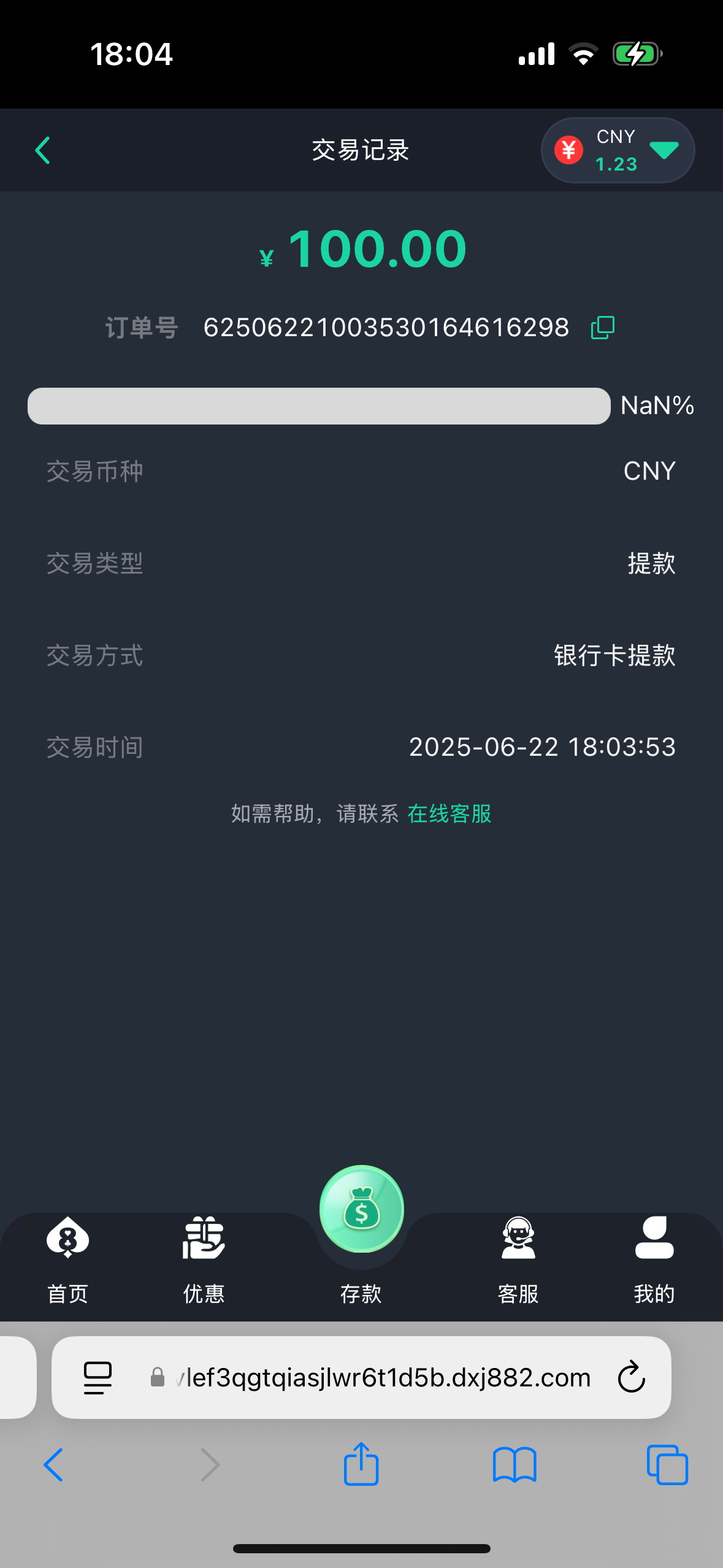Contact 在线客服 for help

[x=449, y=814]
